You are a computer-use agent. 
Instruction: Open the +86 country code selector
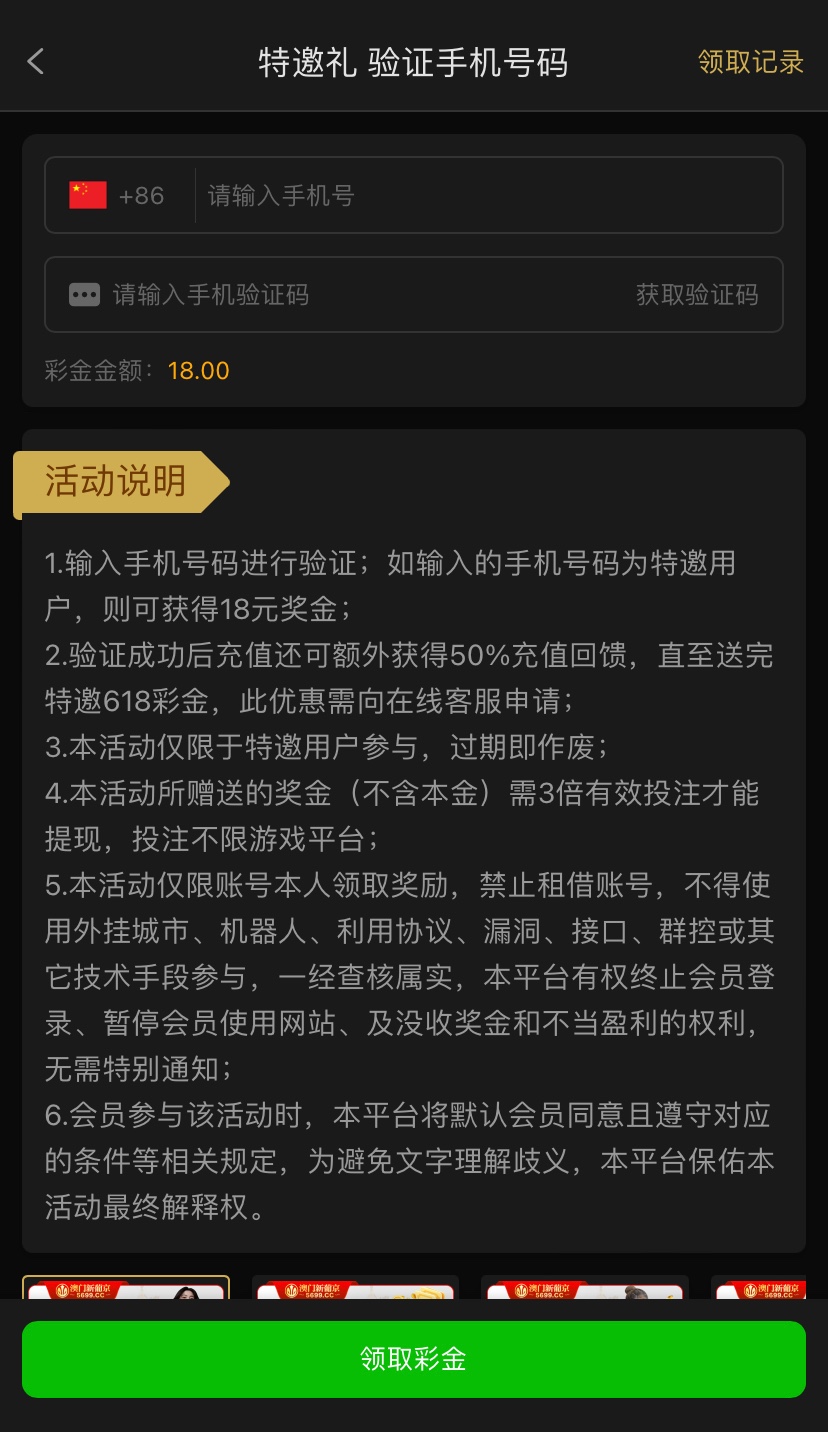click(x=118, y=195)
